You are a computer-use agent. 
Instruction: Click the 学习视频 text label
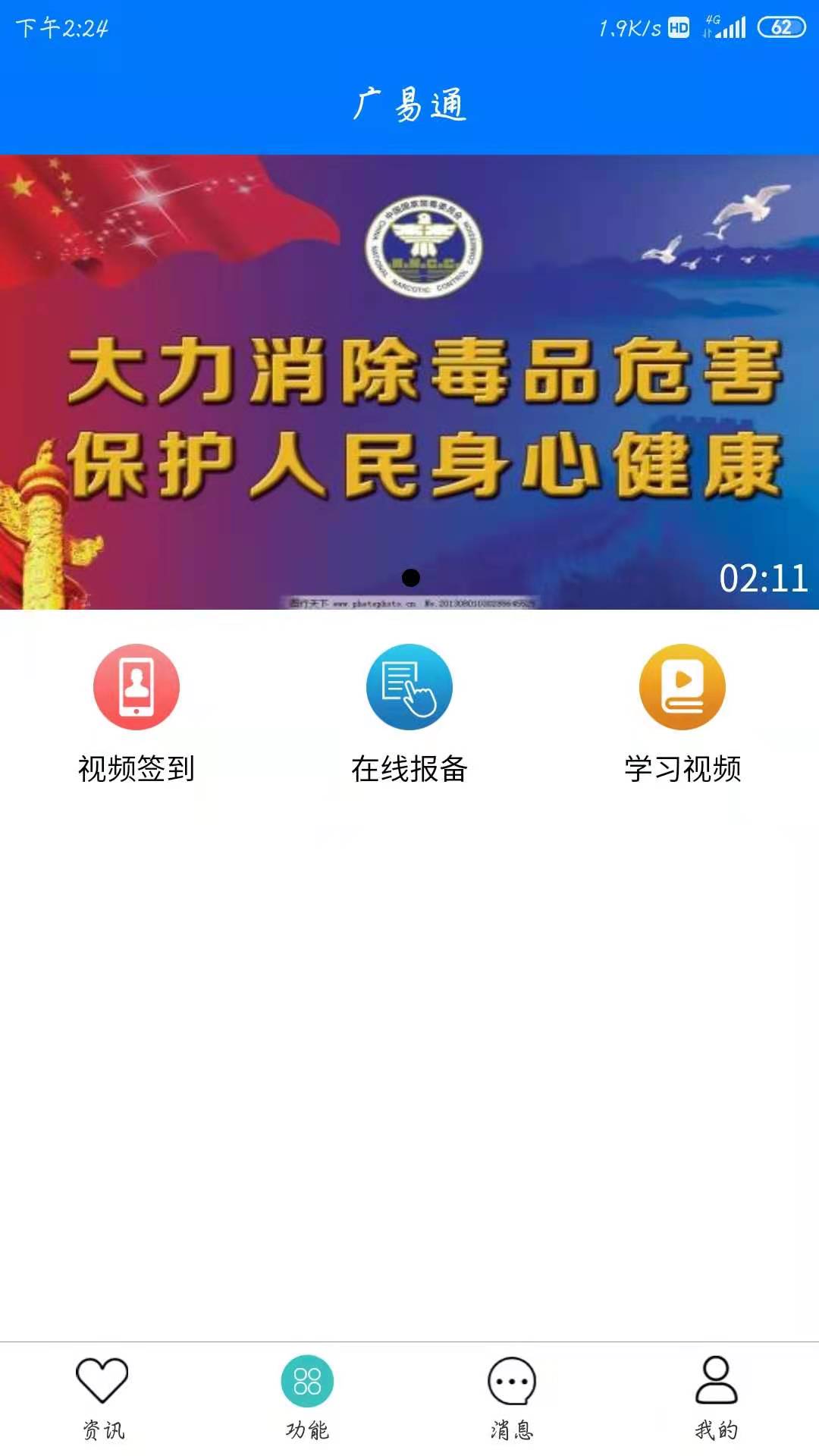click(682, 768)
